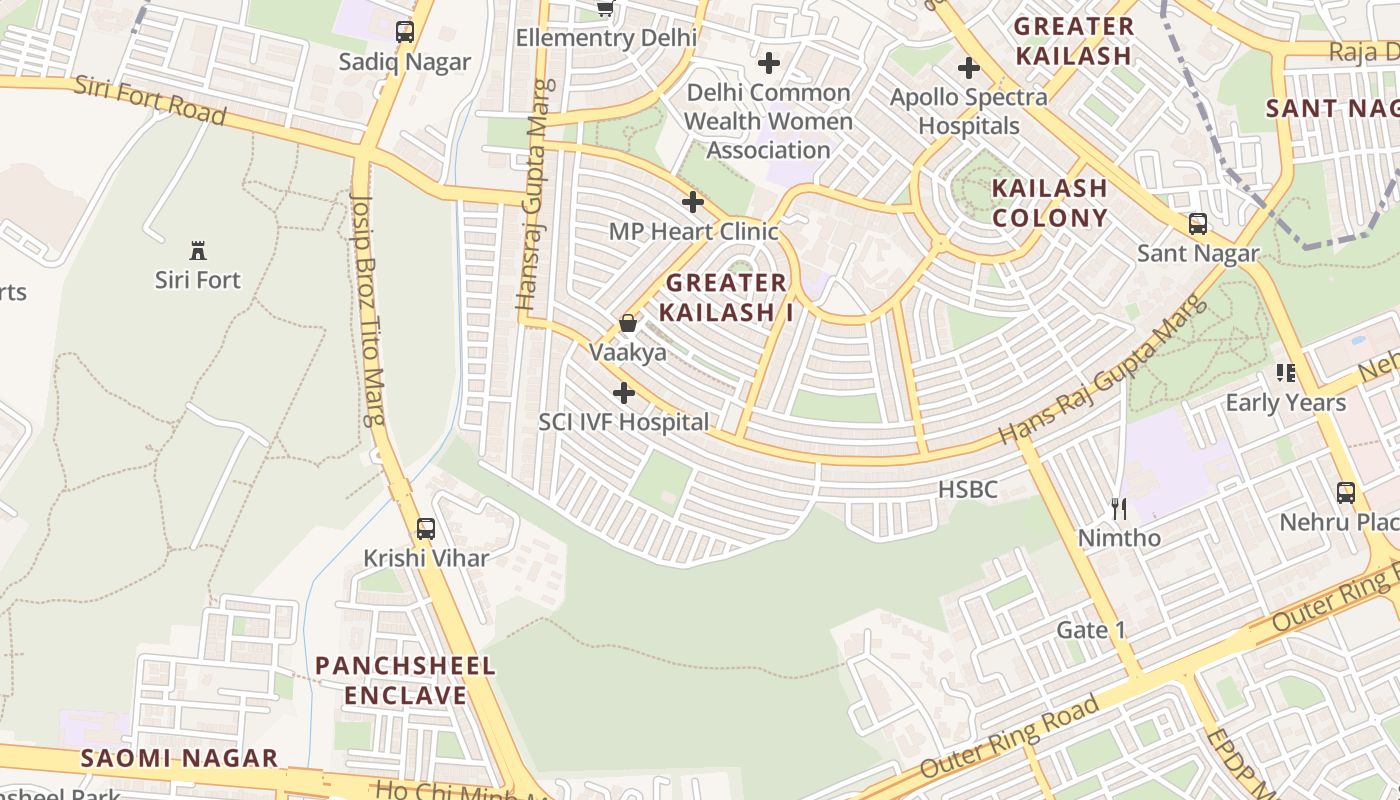Tap the Krishi Vihar bus stop
The width and height of the screenshot is (1400, 800).
(x=426, y=528)
